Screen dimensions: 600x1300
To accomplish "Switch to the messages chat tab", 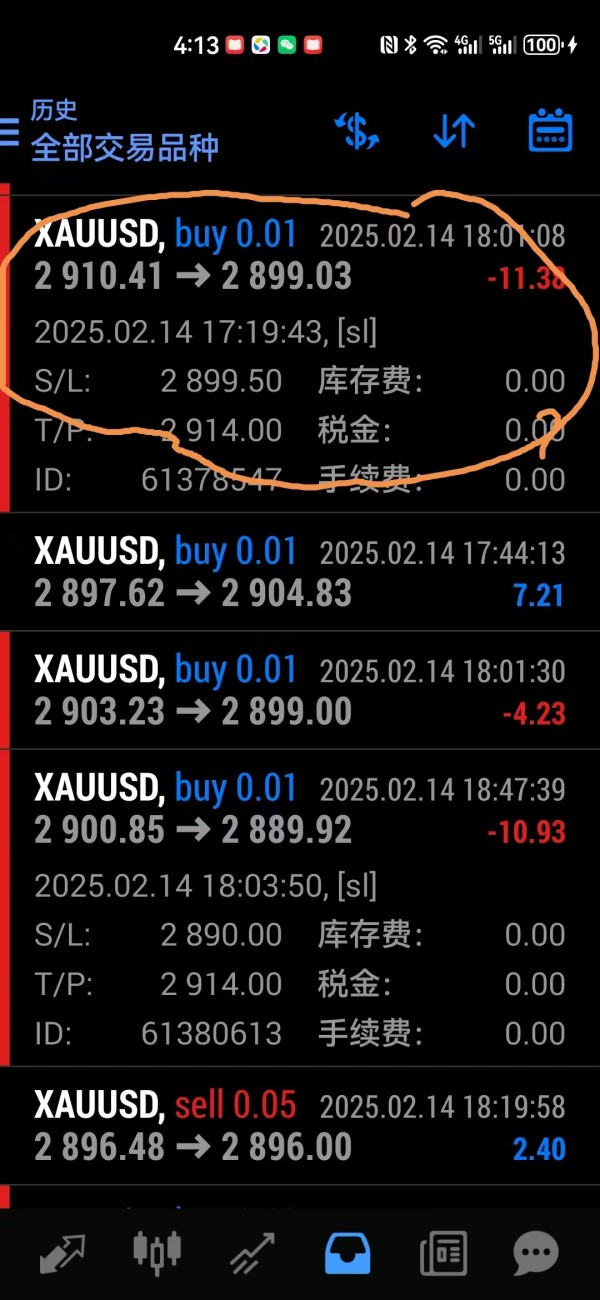I will tap(536, 1252).
